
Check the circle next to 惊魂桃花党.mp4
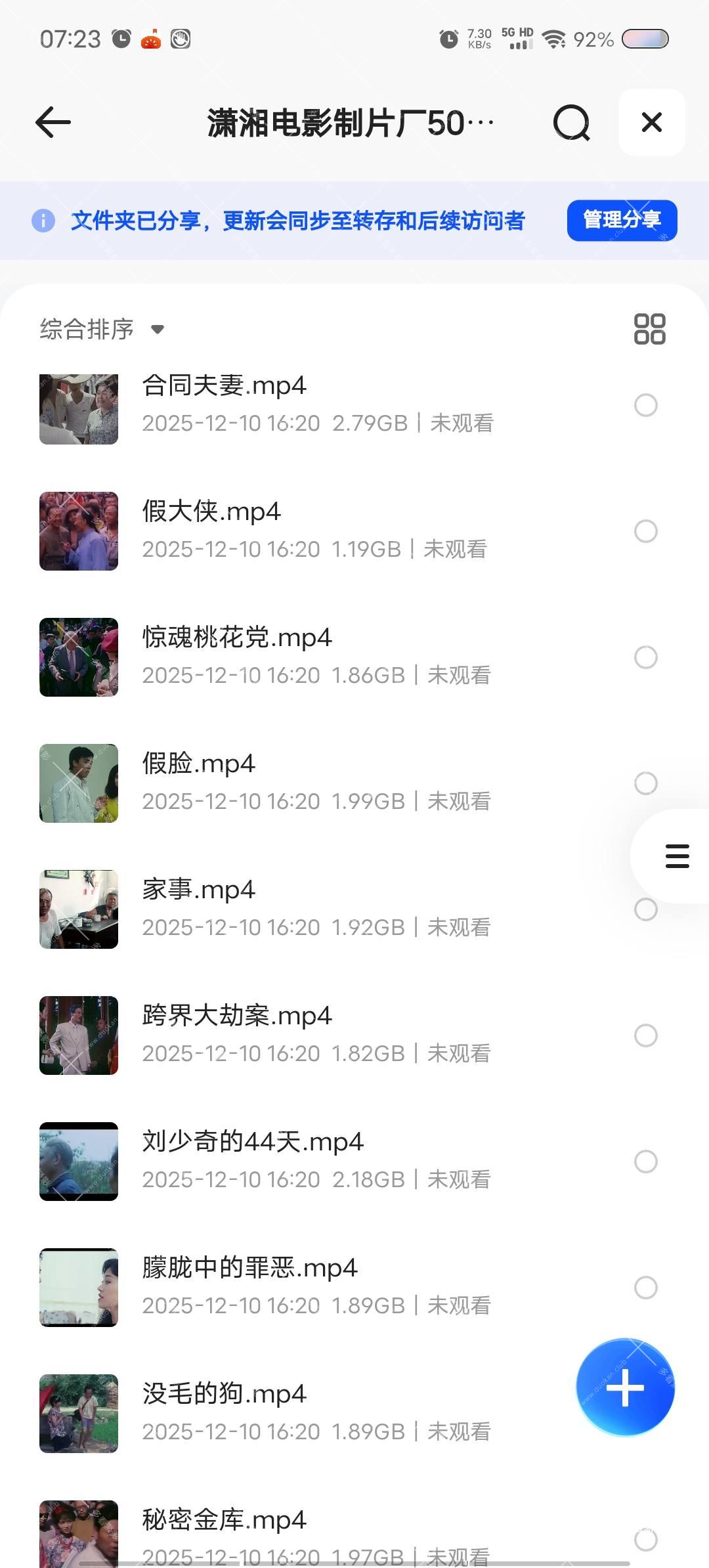(645, 657)
